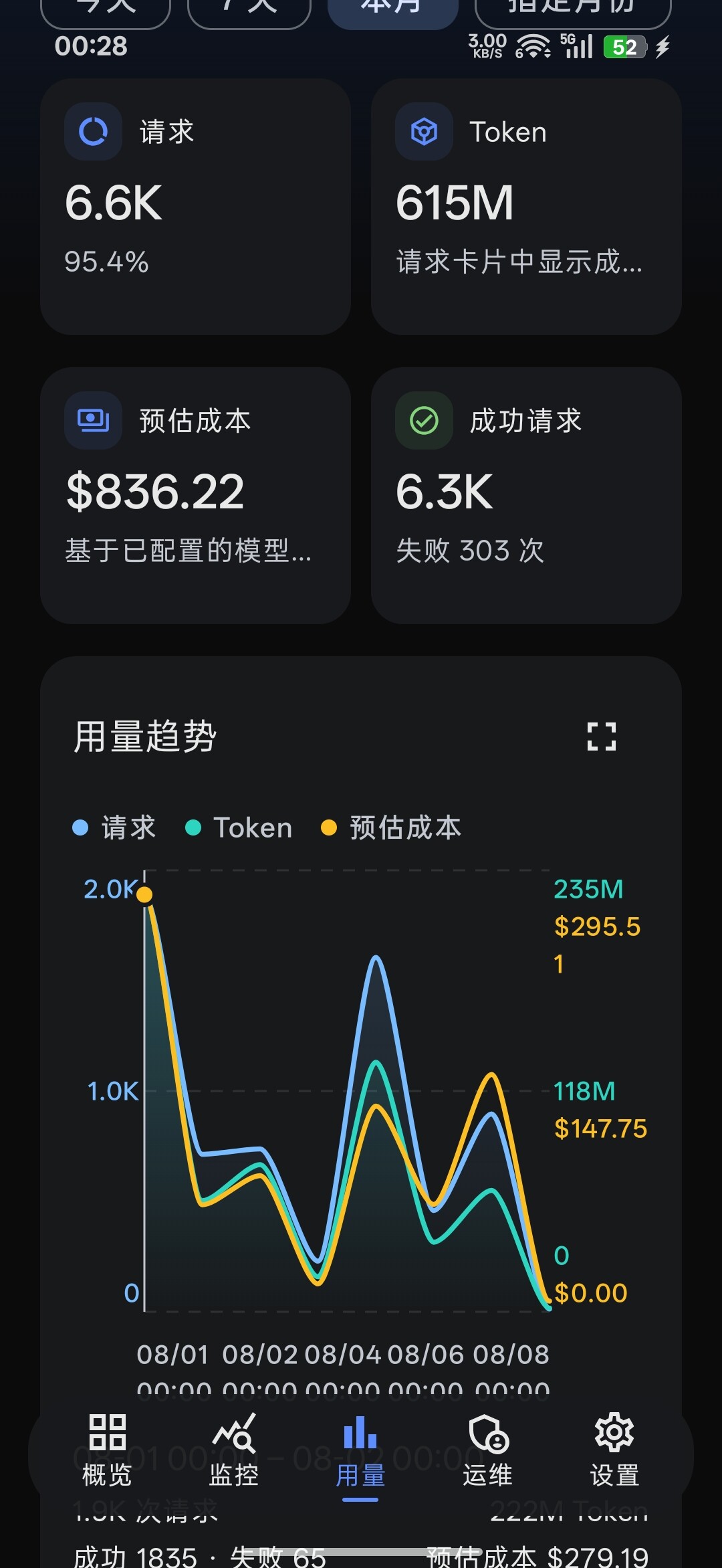
Task: Open the Token 615M card
Action: (x=526, y=207)
